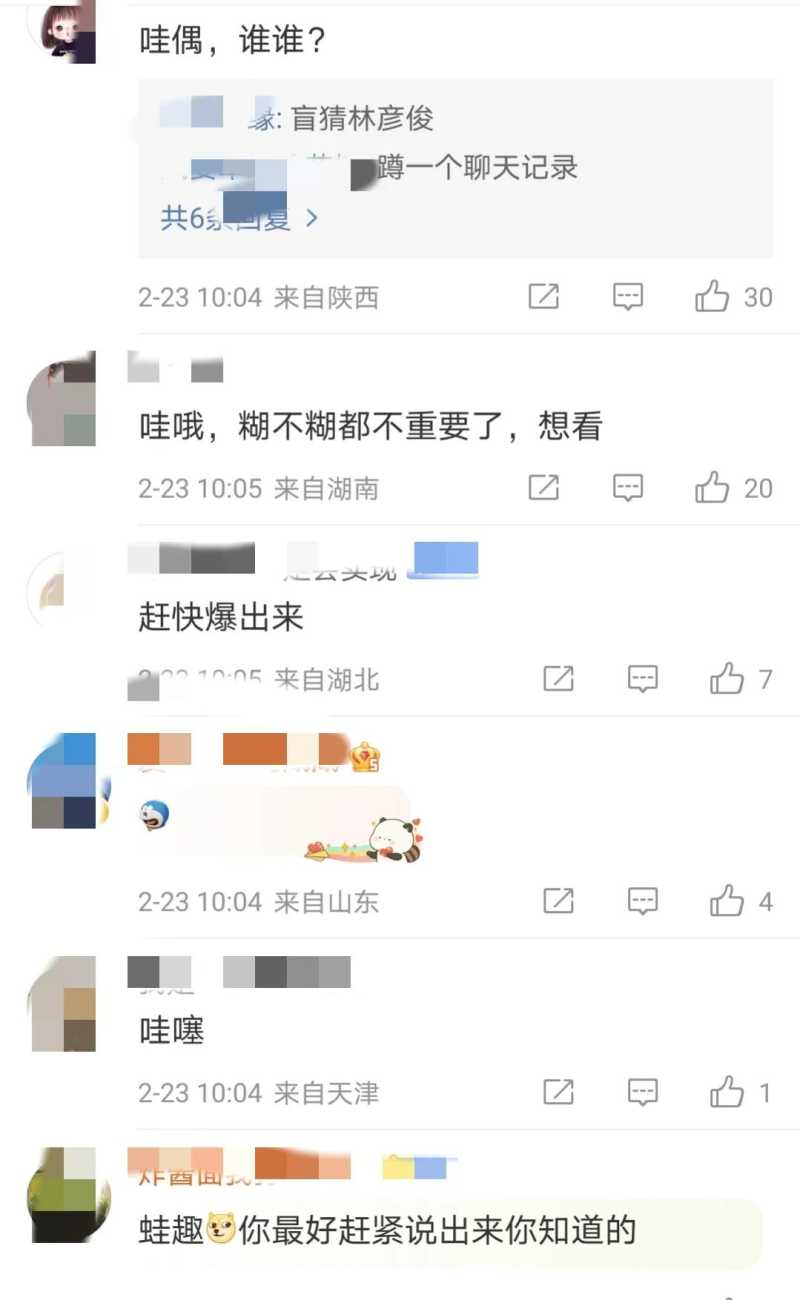Share the 糊不糊都不重要了 comment
This screenshot has height=1300, width=800.
coord(543,488)
